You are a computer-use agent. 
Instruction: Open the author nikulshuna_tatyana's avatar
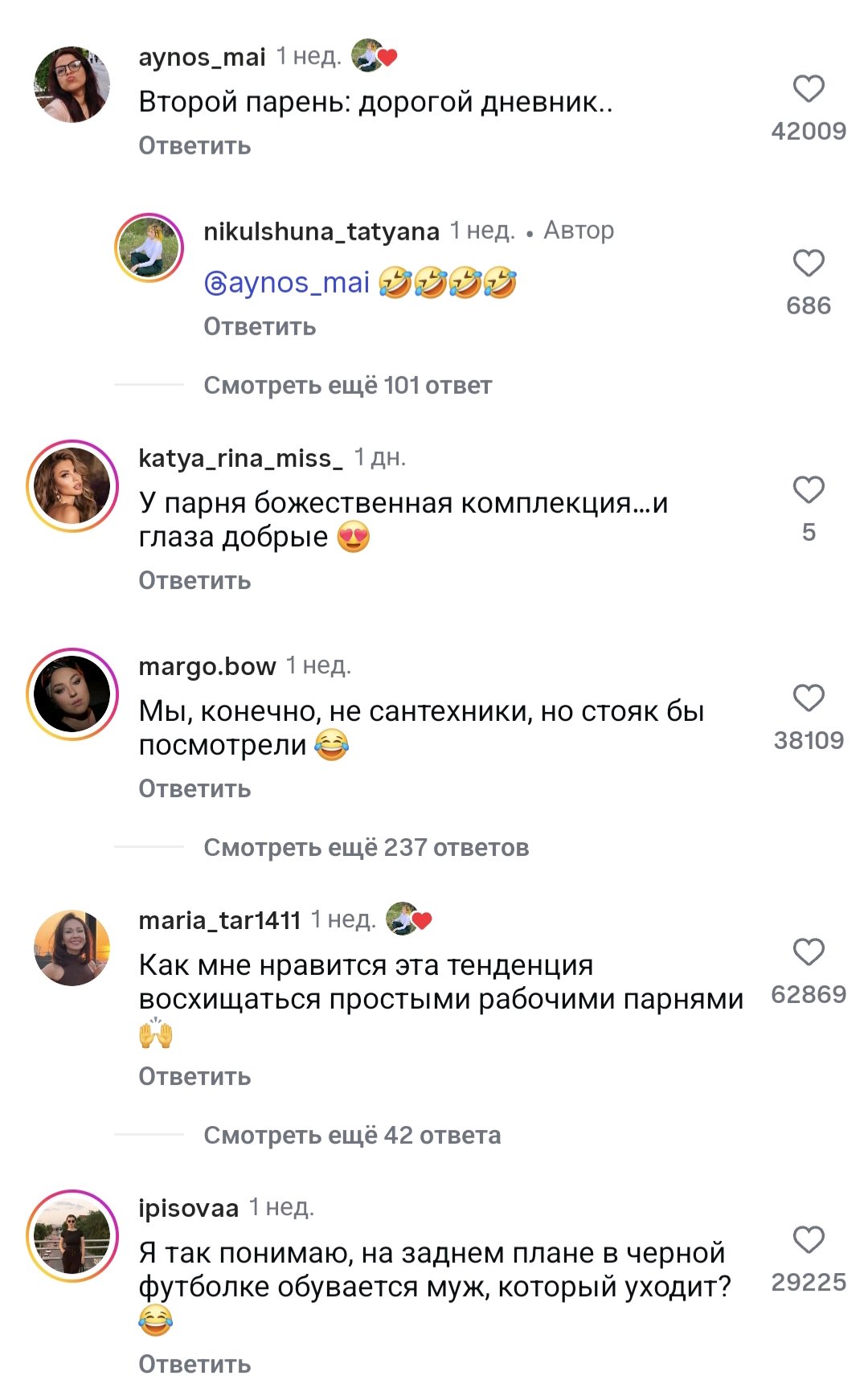(x=149, y=248)
